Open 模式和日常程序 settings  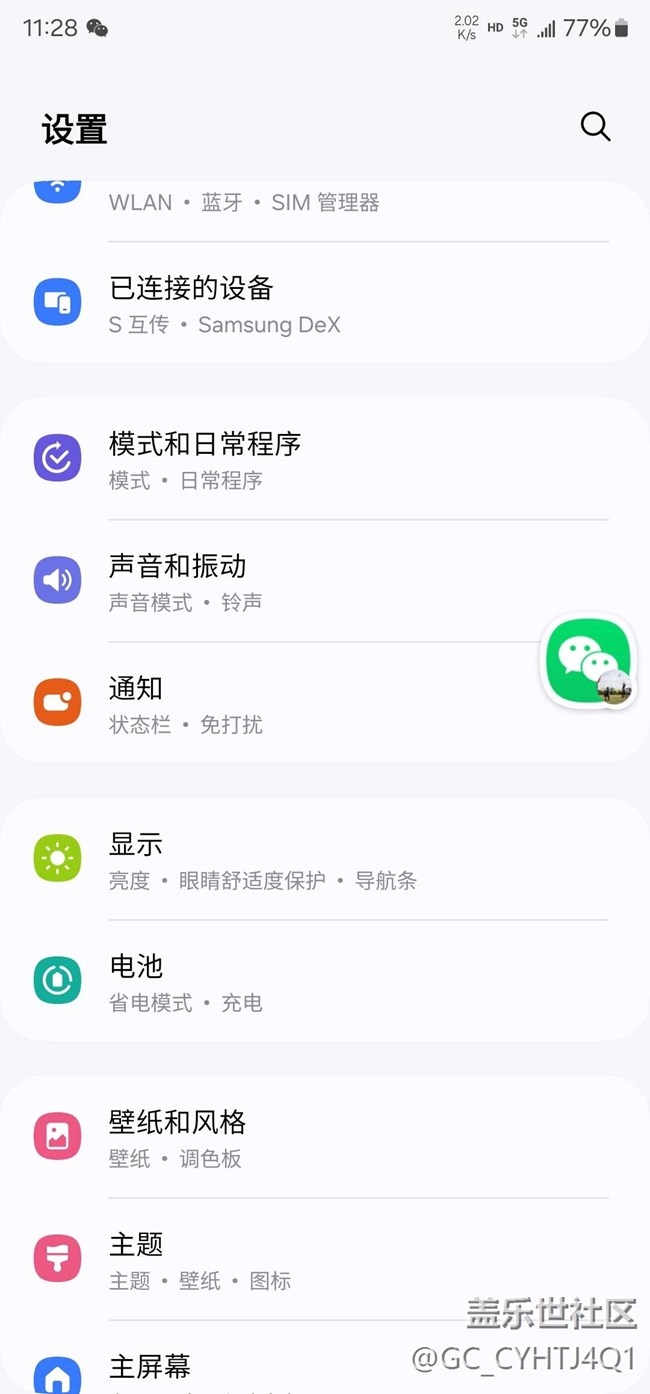point(324,459)
